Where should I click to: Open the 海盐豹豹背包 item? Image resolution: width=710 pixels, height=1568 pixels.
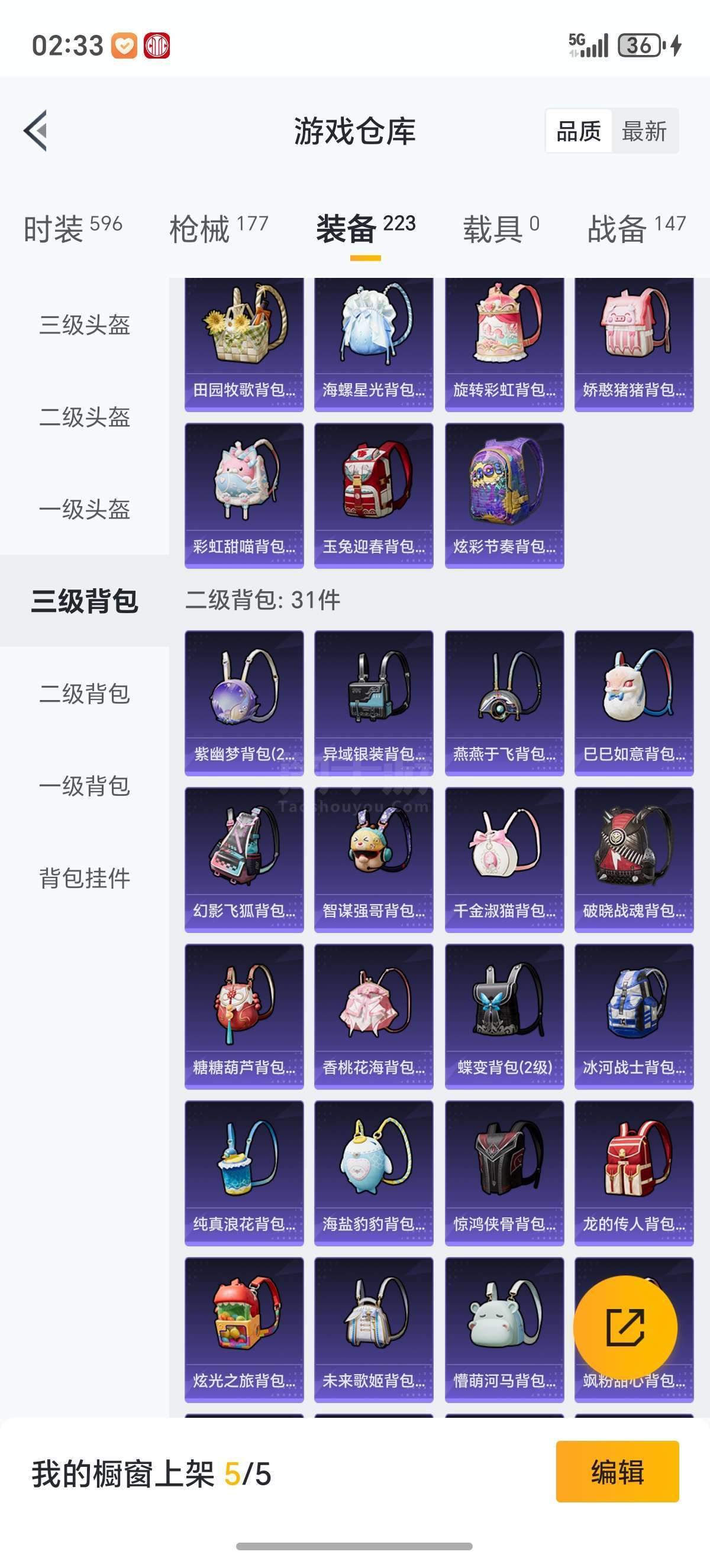click(374, 1173)
